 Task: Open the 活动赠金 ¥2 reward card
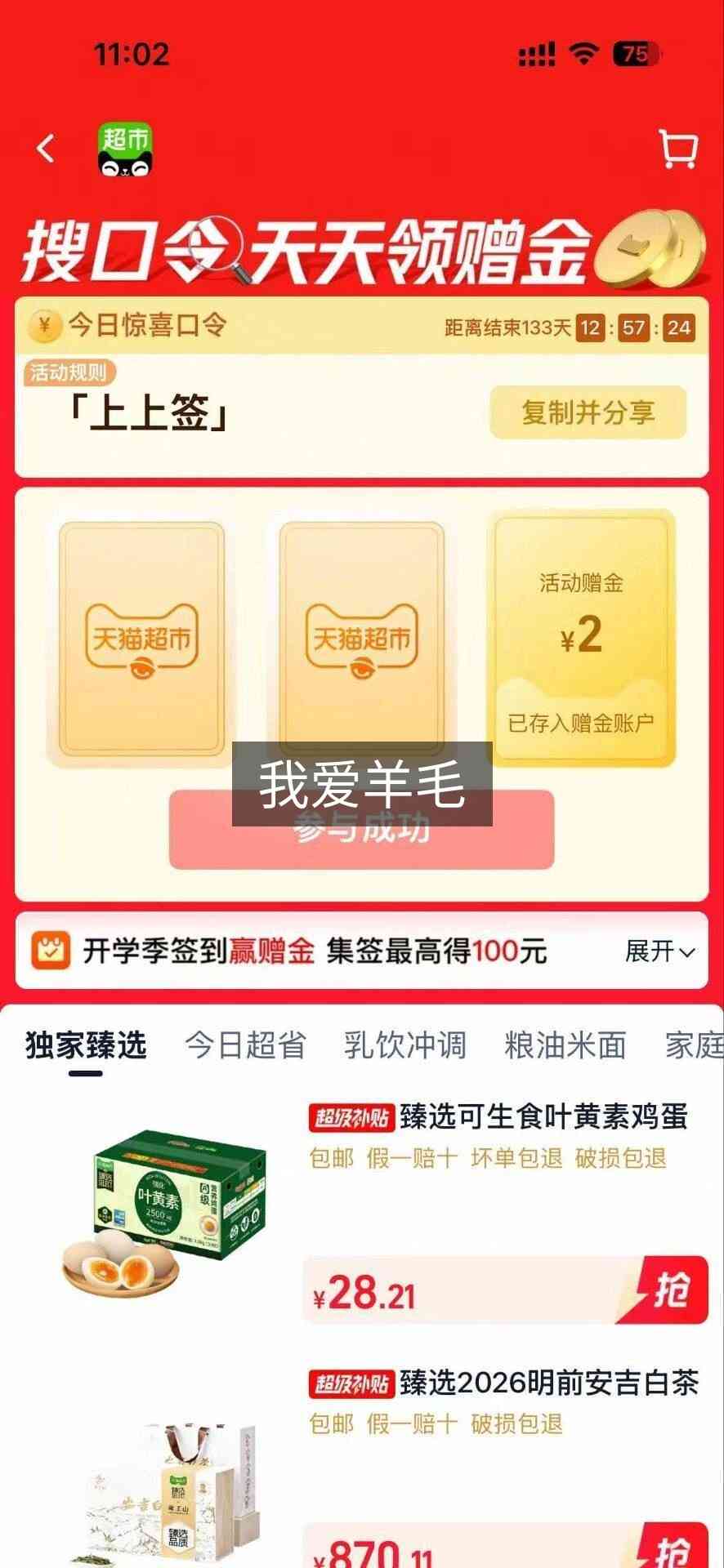581,638
